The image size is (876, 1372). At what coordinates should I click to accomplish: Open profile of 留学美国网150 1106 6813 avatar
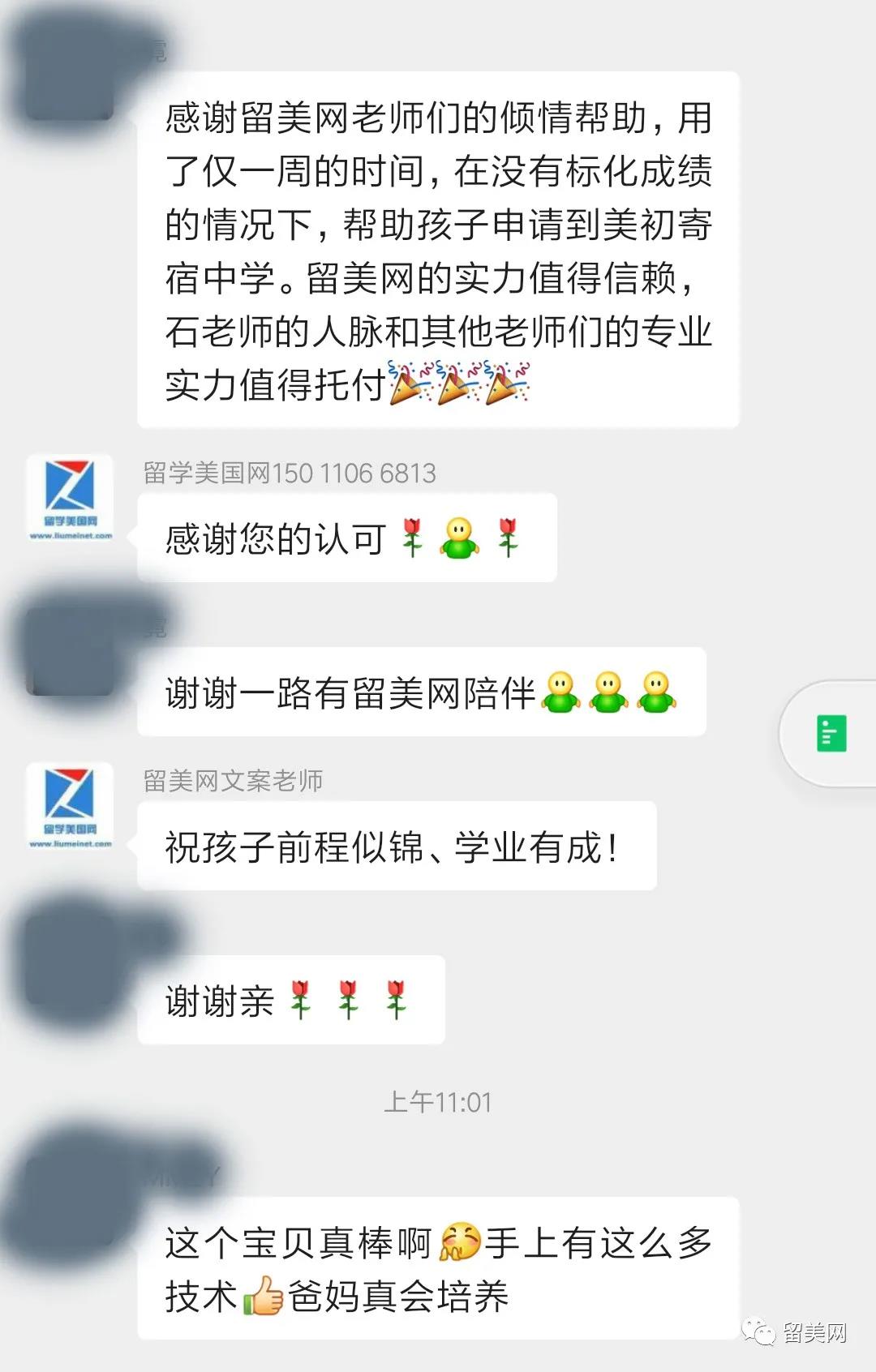70,498
